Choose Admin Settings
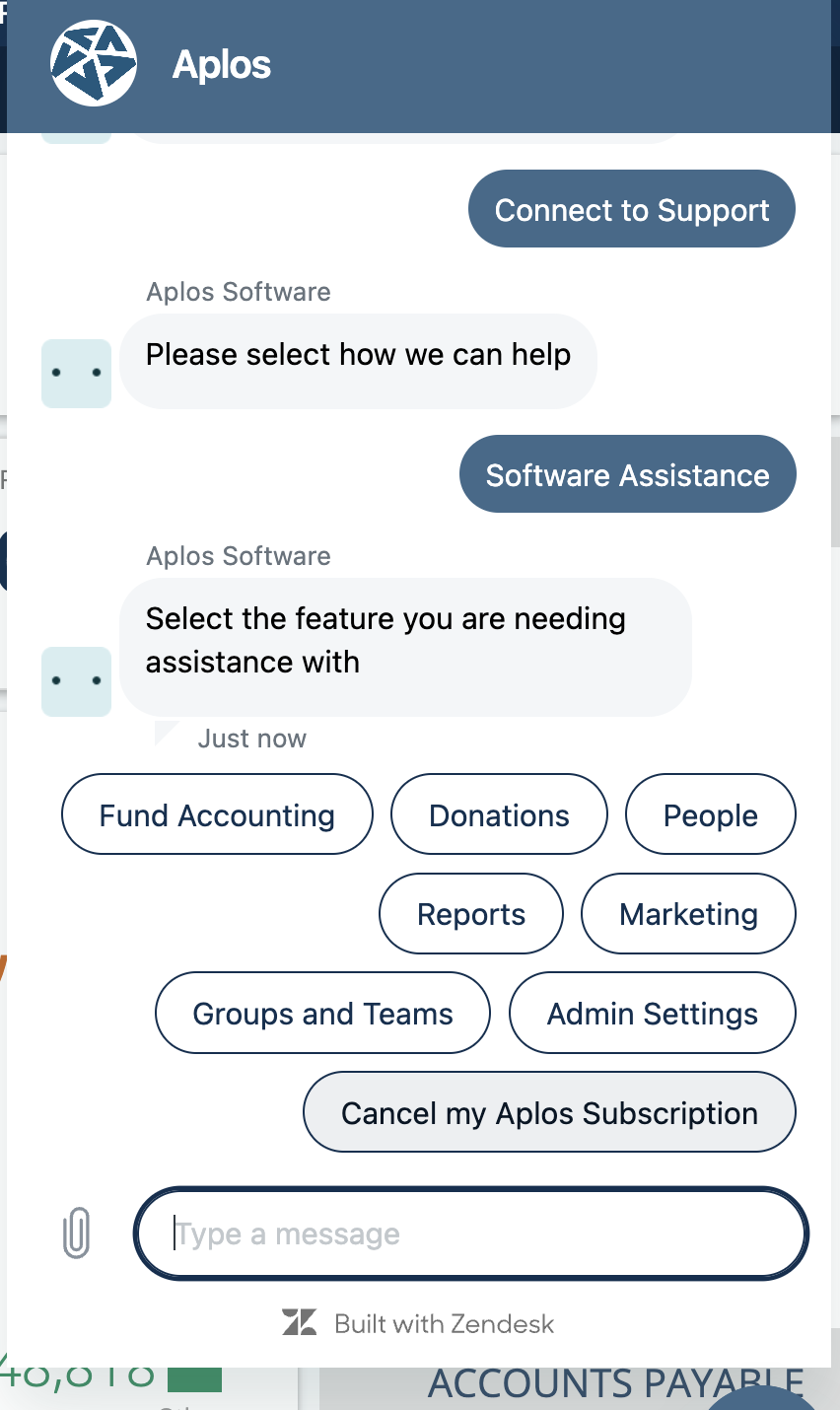The height and width of the screenshot is (1410, 840). pyautogui.click(x=652, y=1013)
